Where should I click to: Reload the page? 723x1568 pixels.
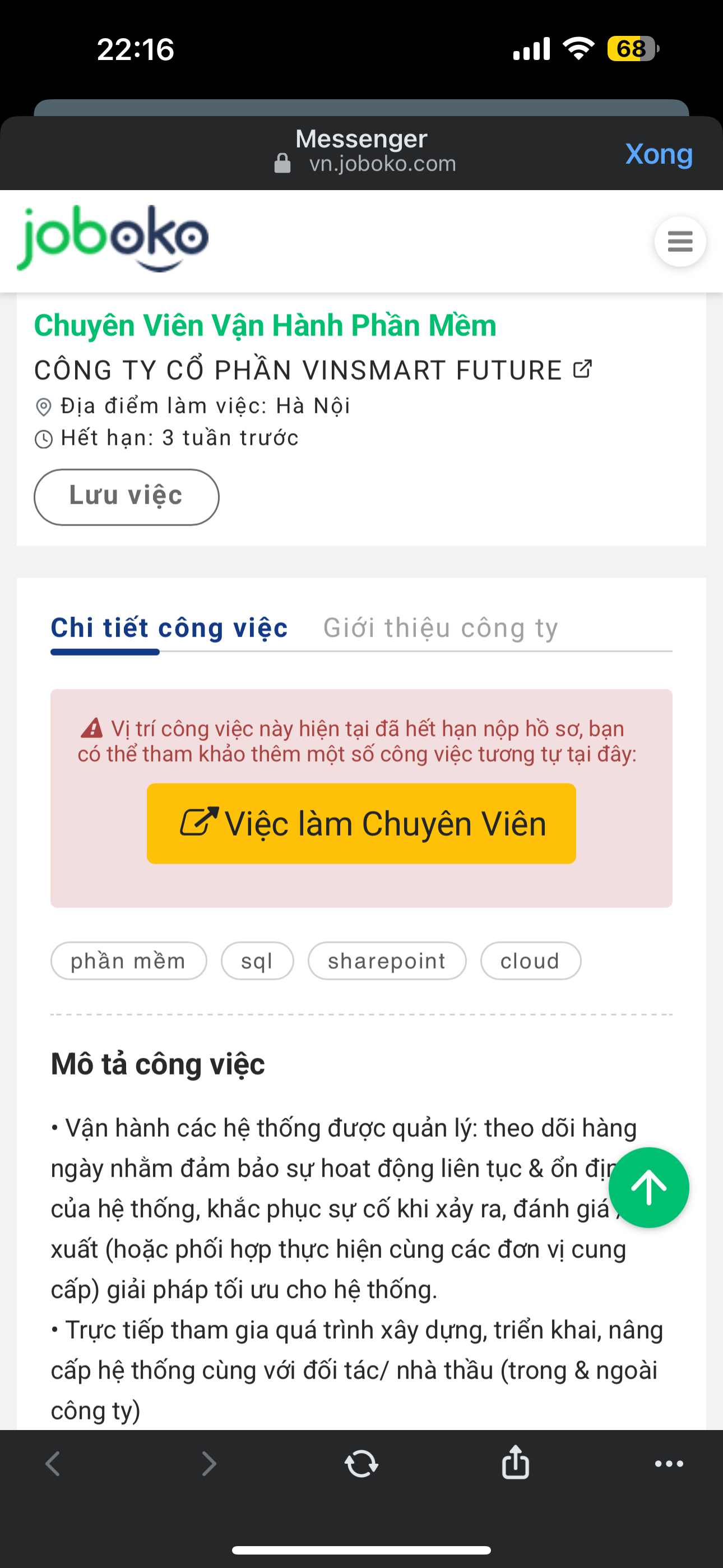coord(361,1463)
